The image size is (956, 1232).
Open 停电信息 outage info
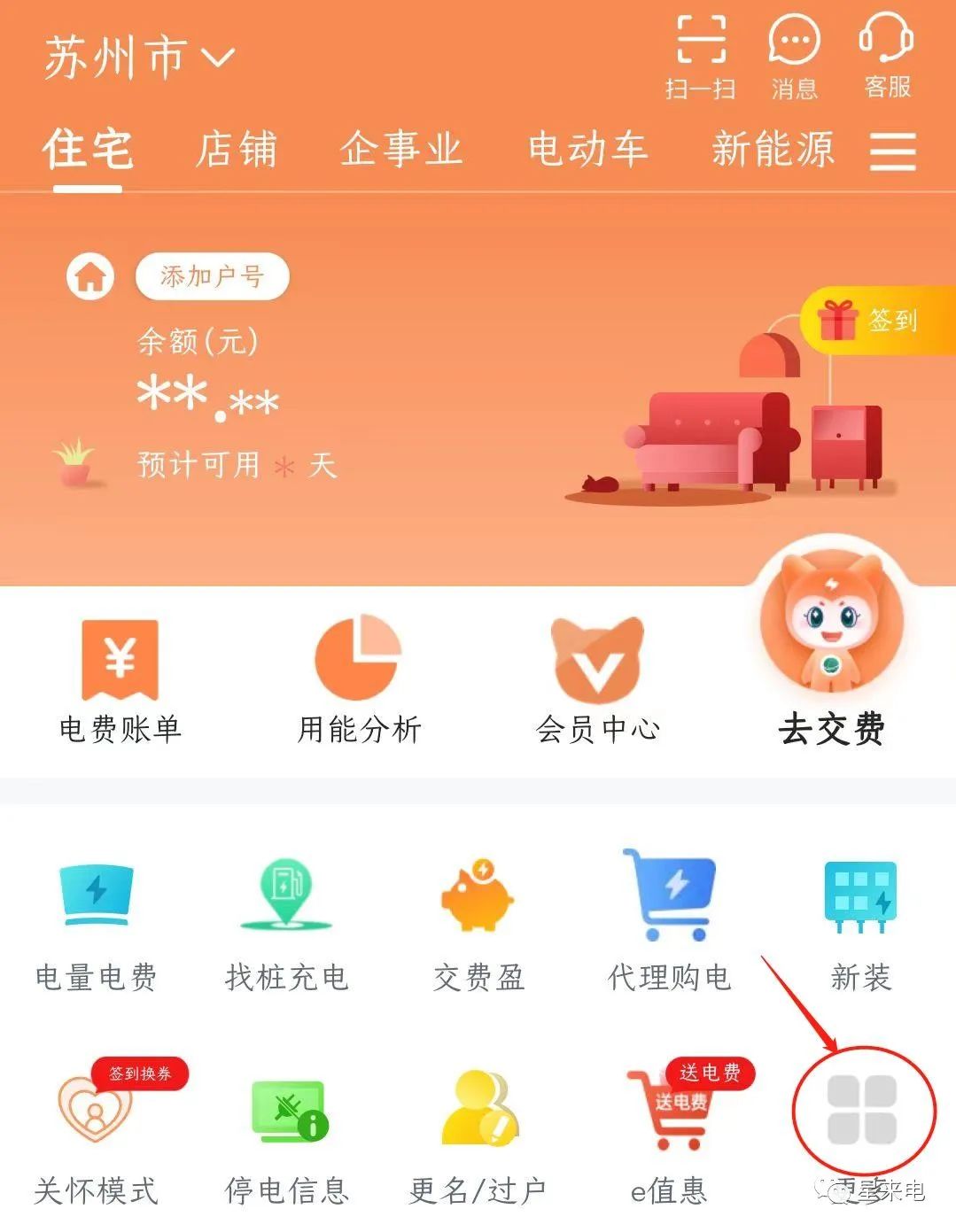286,1138
